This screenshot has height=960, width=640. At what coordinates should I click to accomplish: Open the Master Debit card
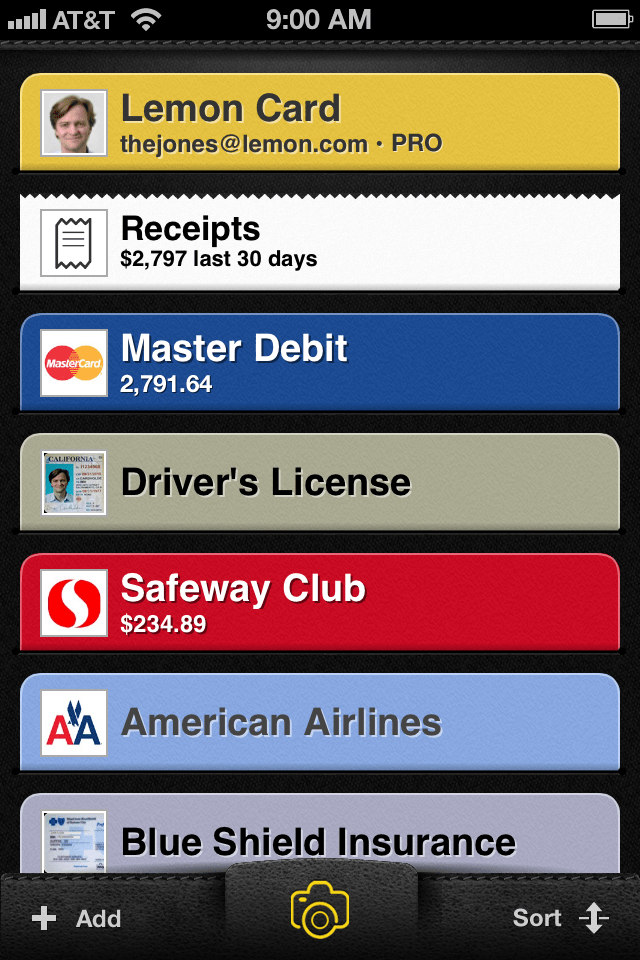point(320,363)
